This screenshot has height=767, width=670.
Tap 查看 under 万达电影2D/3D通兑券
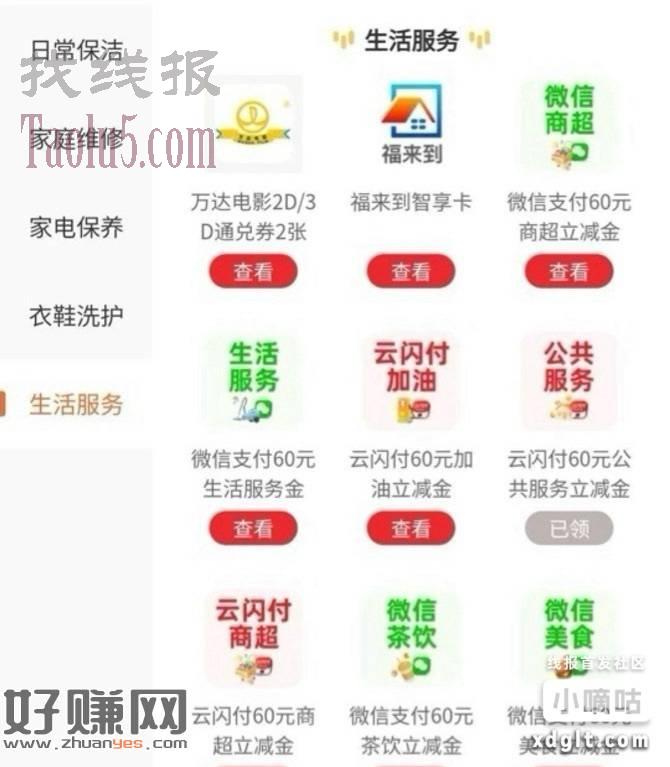click(x=253, y=271)
